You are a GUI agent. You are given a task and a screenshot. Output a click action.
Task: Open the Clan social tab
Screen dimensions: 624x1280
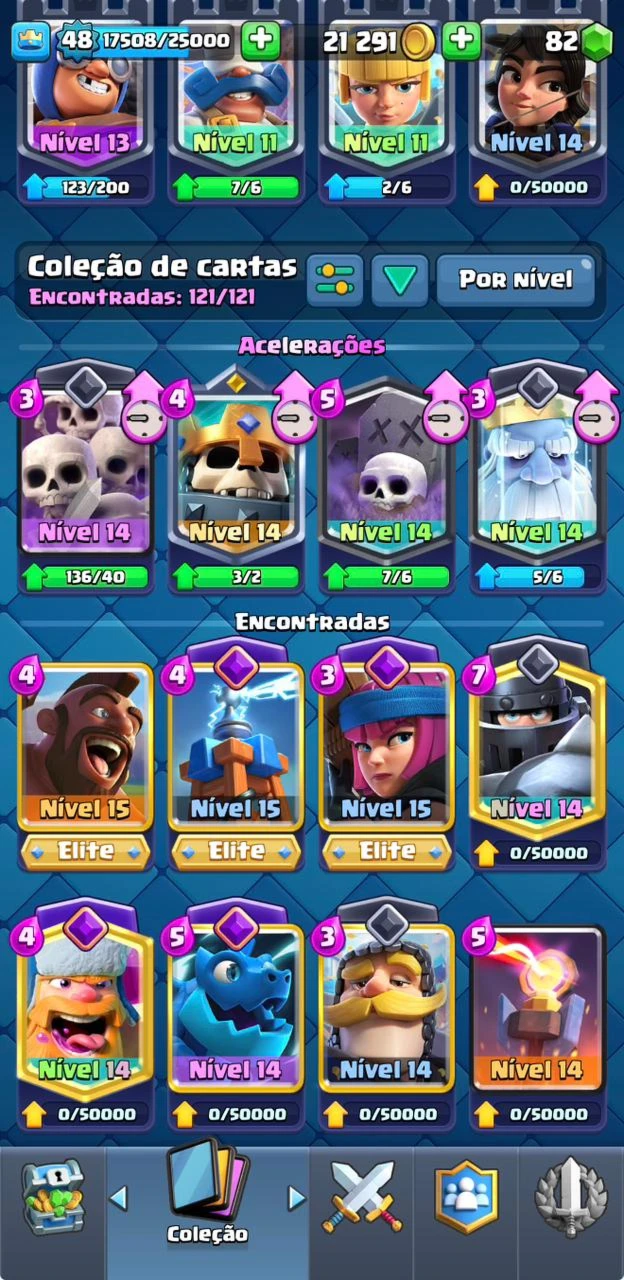coord(466,1200)
